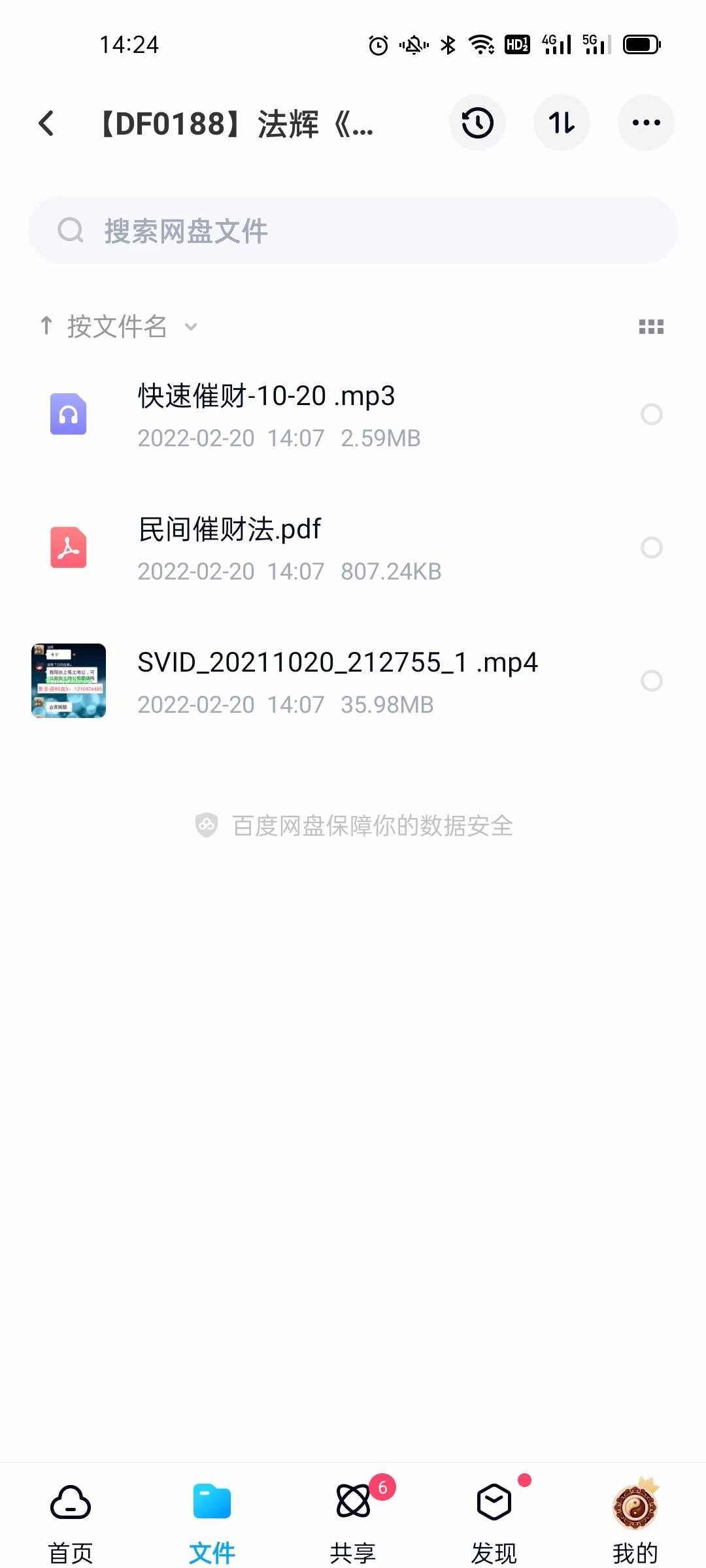Tap the search 网盘文件 input field
Screen dimensions: 706x1568
[x=353, y=230]
